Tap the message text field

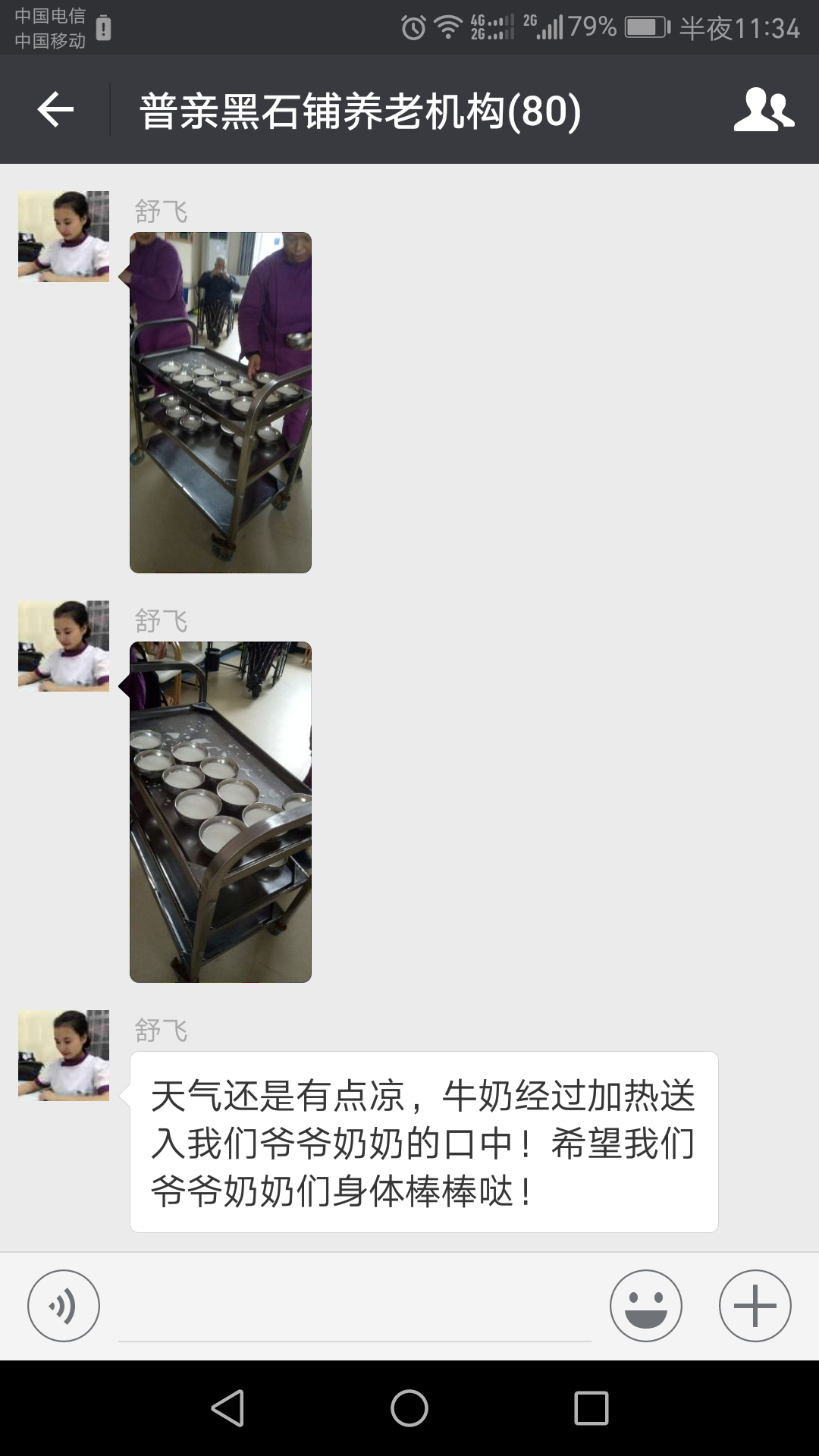[355, 1307]
